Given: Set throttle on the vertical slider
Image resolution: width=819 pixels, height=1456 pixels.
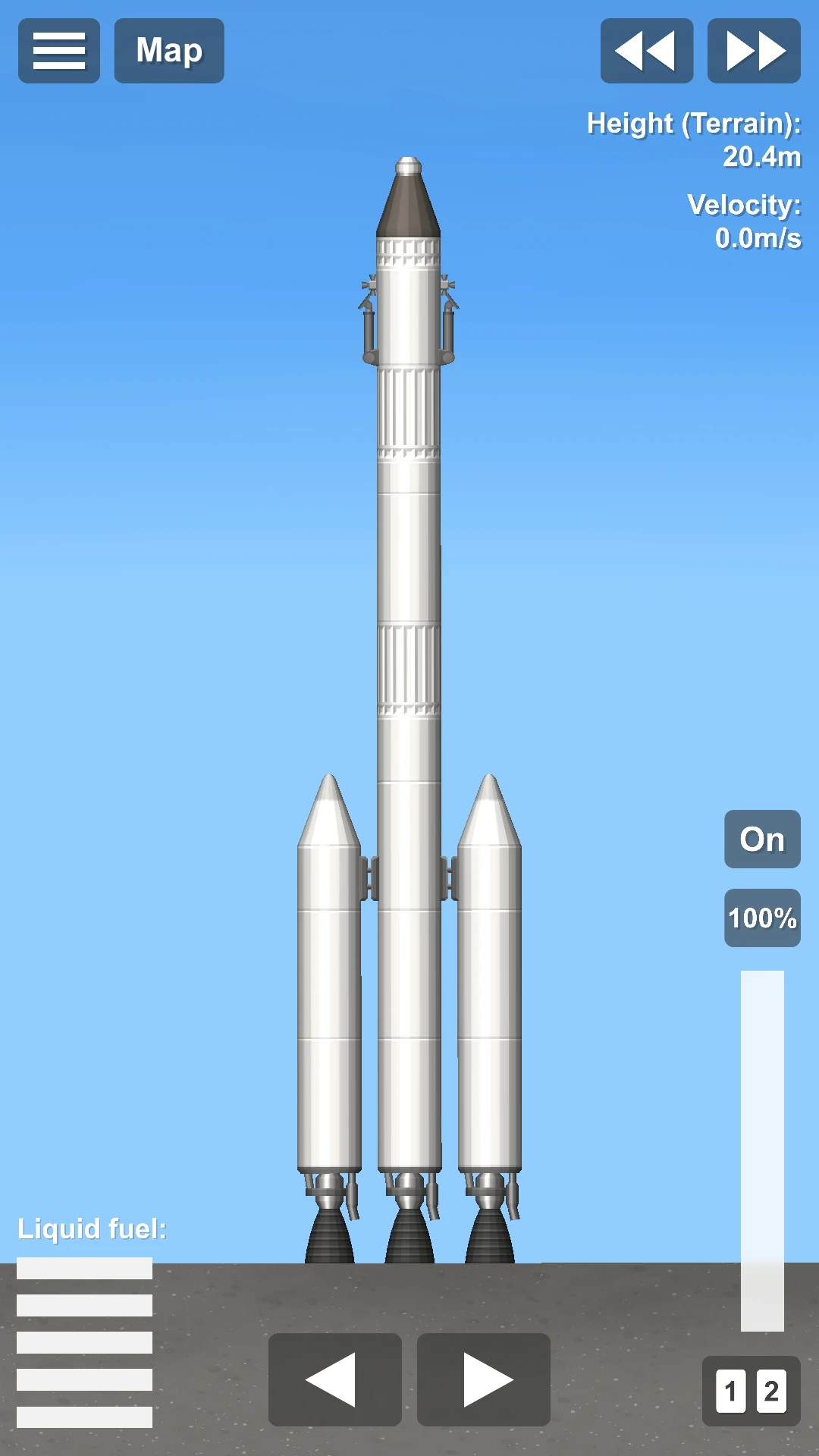Looking at the screenshot, I should [762, 1150].
